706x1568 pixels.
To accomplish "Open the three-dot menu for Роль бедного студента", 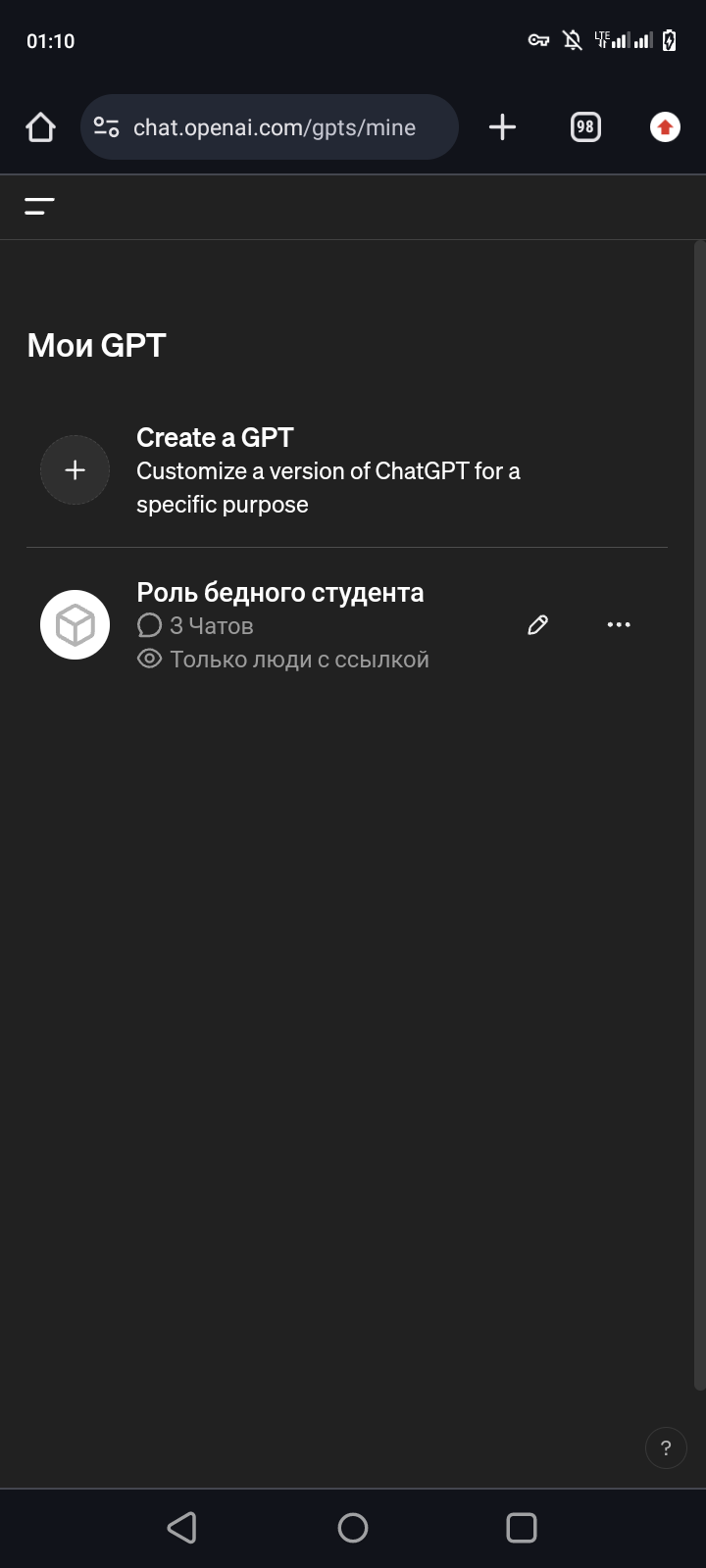I will pyautogui.click(x=619, y=624).
